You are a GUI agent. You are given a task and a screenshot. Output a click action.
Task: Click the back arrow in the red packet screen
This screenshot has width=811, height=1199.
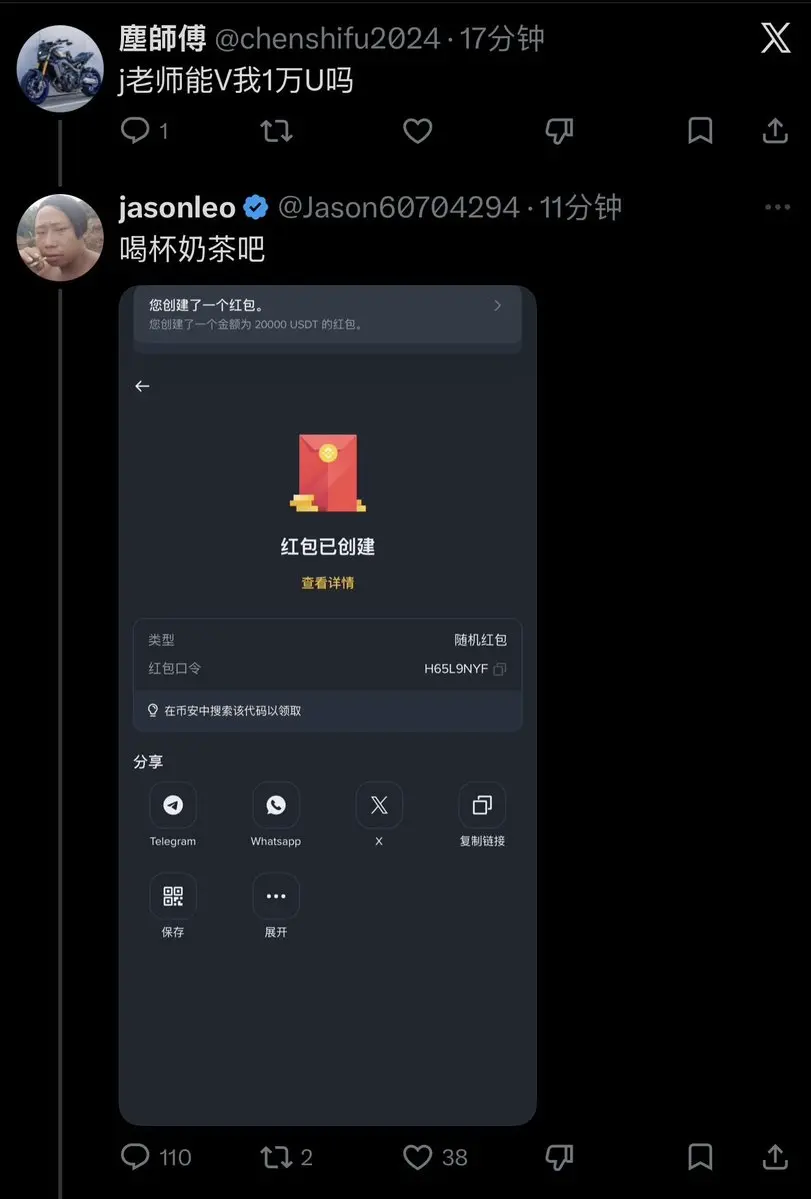point(141,386)
